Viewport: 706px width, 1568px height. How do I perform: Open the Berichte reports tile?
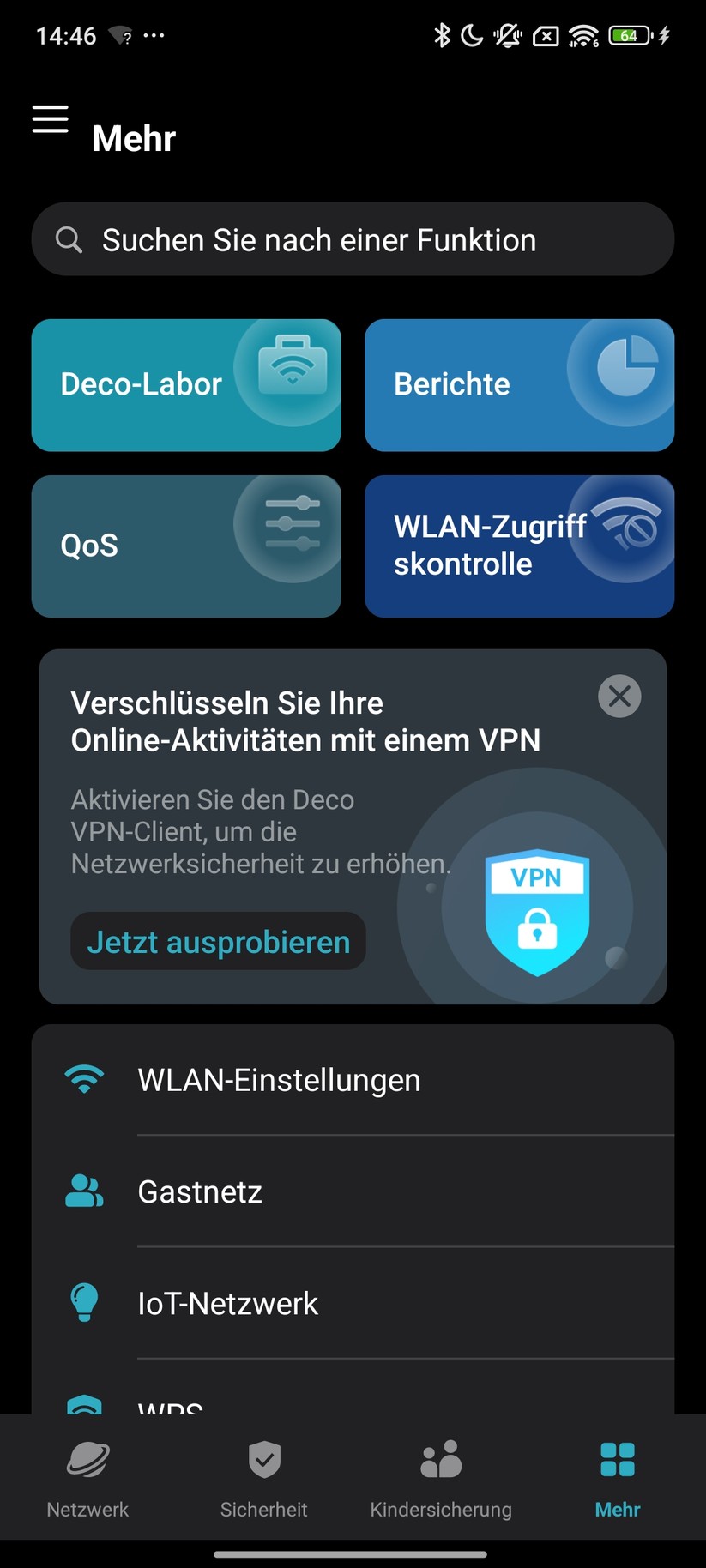point(518,384)
